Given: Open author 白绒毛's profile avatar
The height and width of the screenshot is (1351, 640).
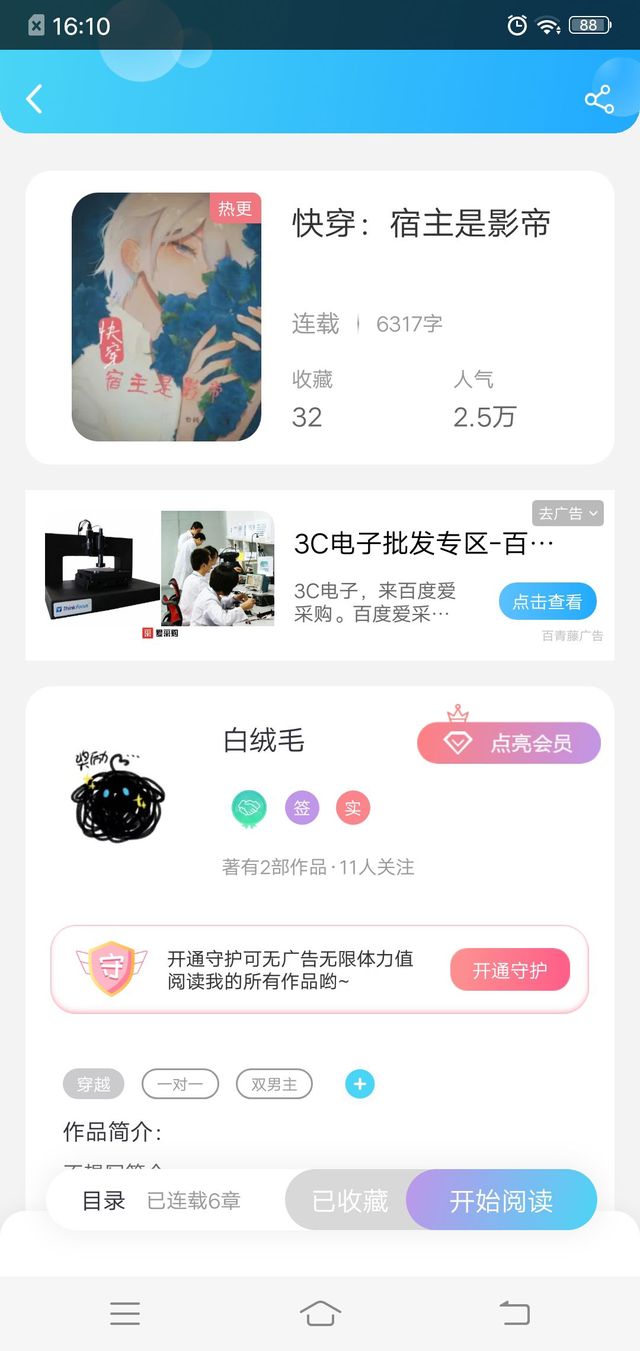Looking at the screenshot, I should tap(118, 795).
